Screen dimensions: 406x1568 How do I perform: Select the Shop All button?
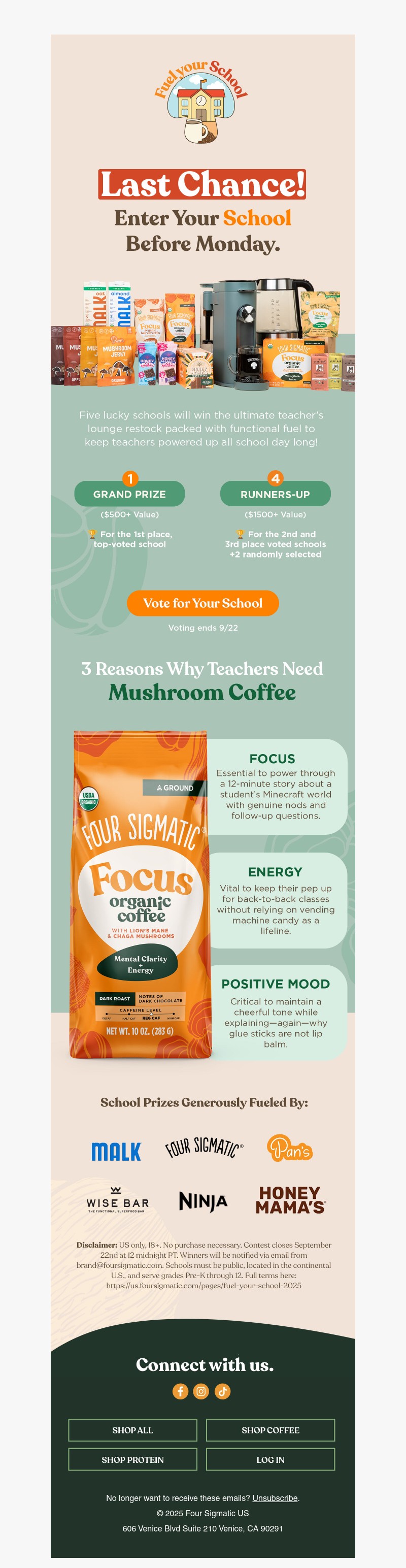click(132, 1430)
